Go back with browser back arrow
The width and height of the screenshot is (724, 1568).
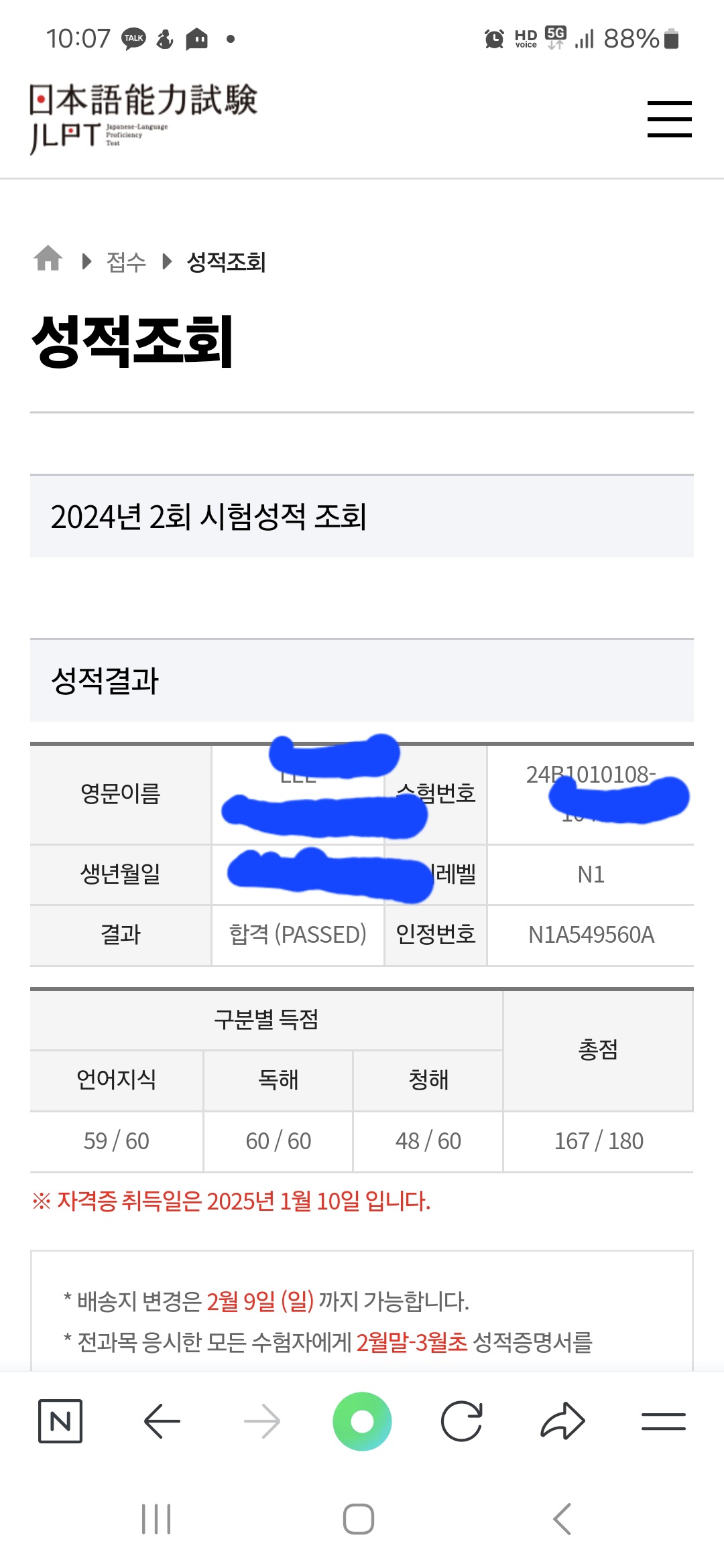162,1421
